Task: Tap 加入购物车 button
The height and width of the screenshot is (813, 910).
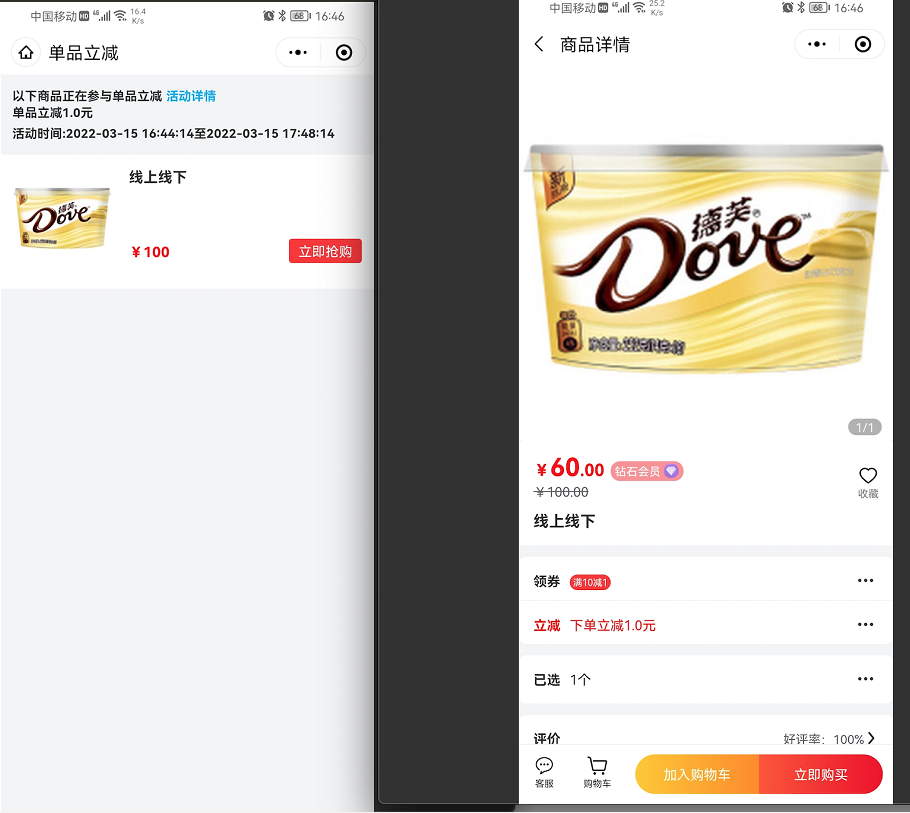Action: coord(697,775)
